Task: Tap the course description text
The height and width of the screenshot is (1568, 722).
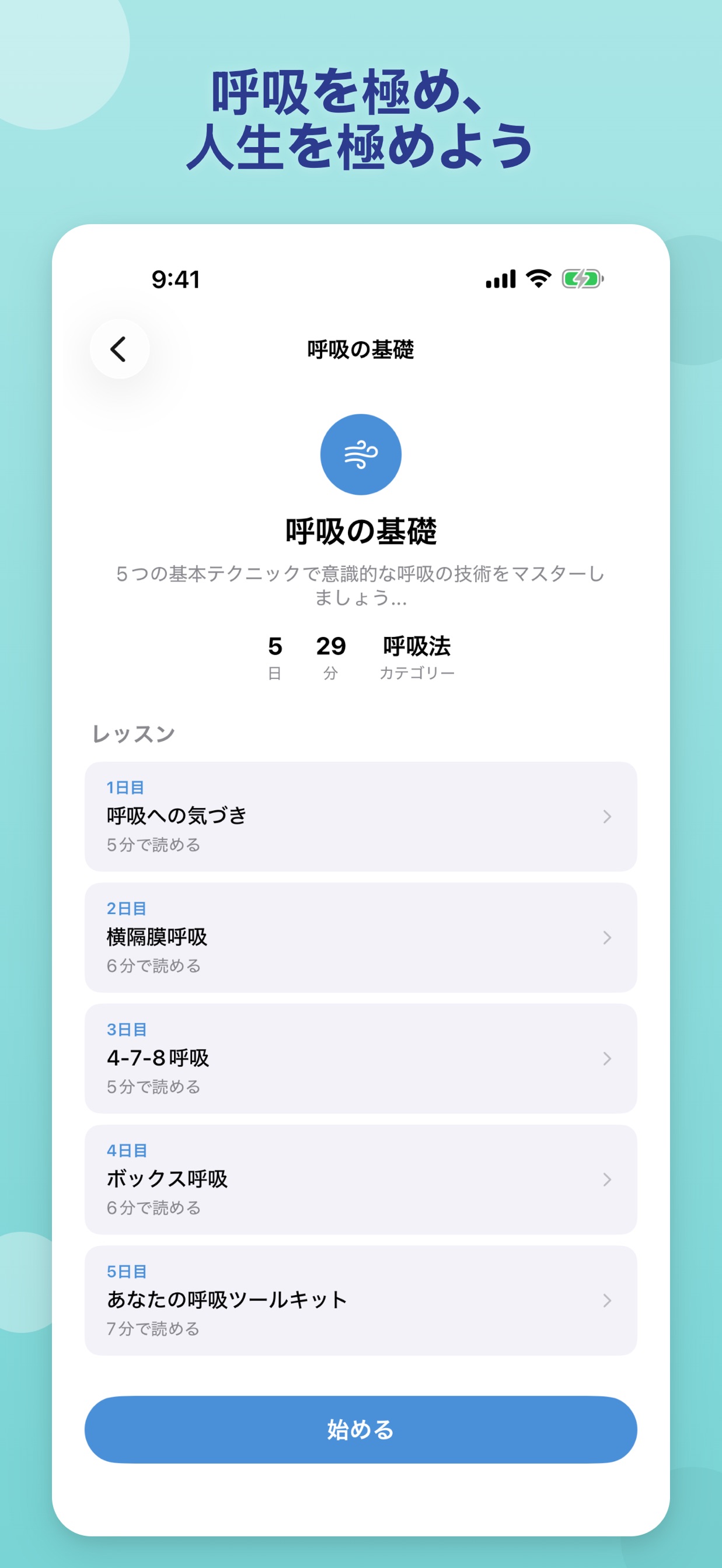Action: 361,586
